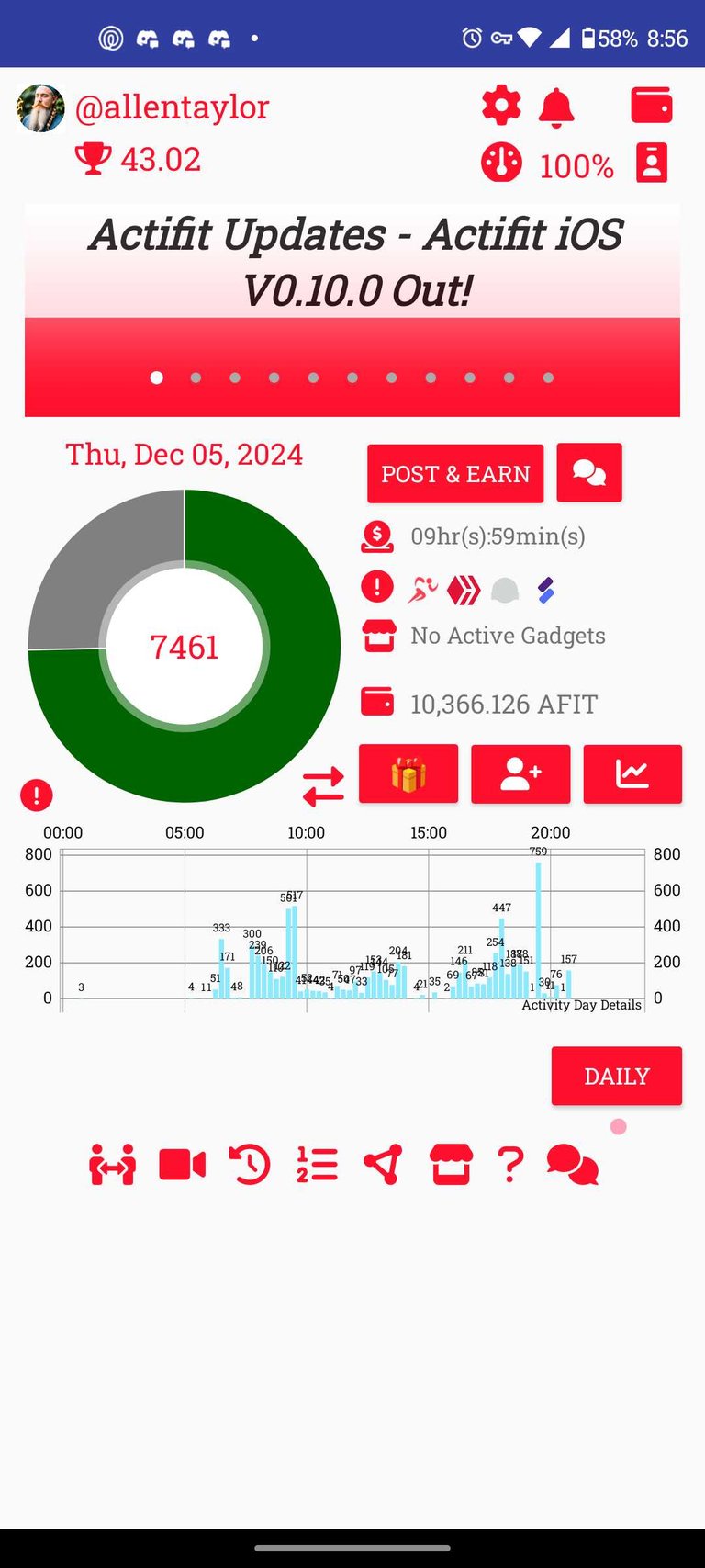Open the market store icon in bottom row

tap(451, 1165)
